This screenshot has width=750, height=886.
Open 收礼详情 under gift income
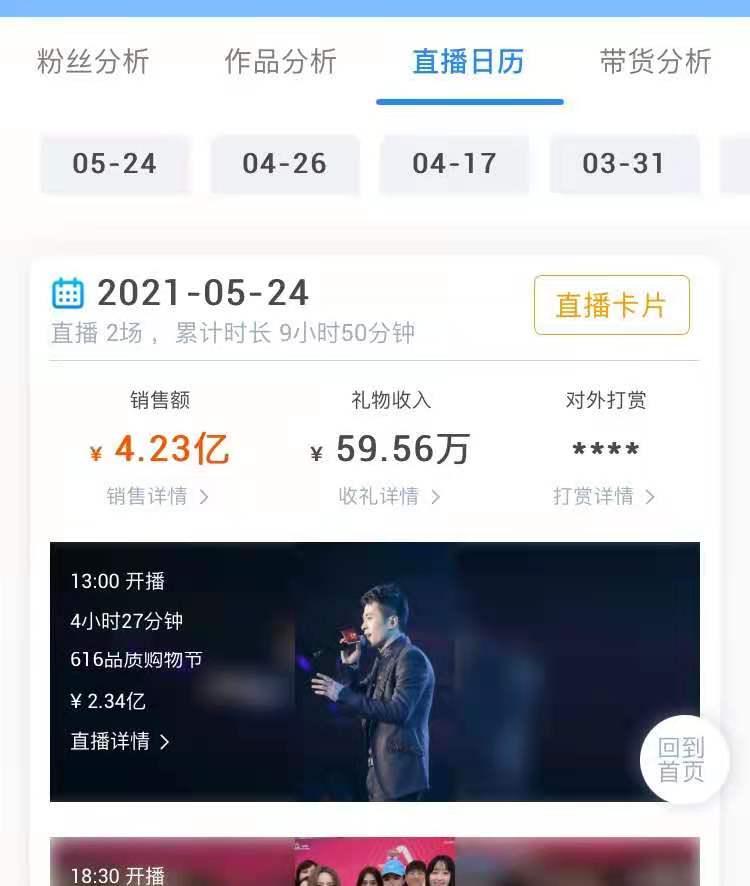point(390,496)
